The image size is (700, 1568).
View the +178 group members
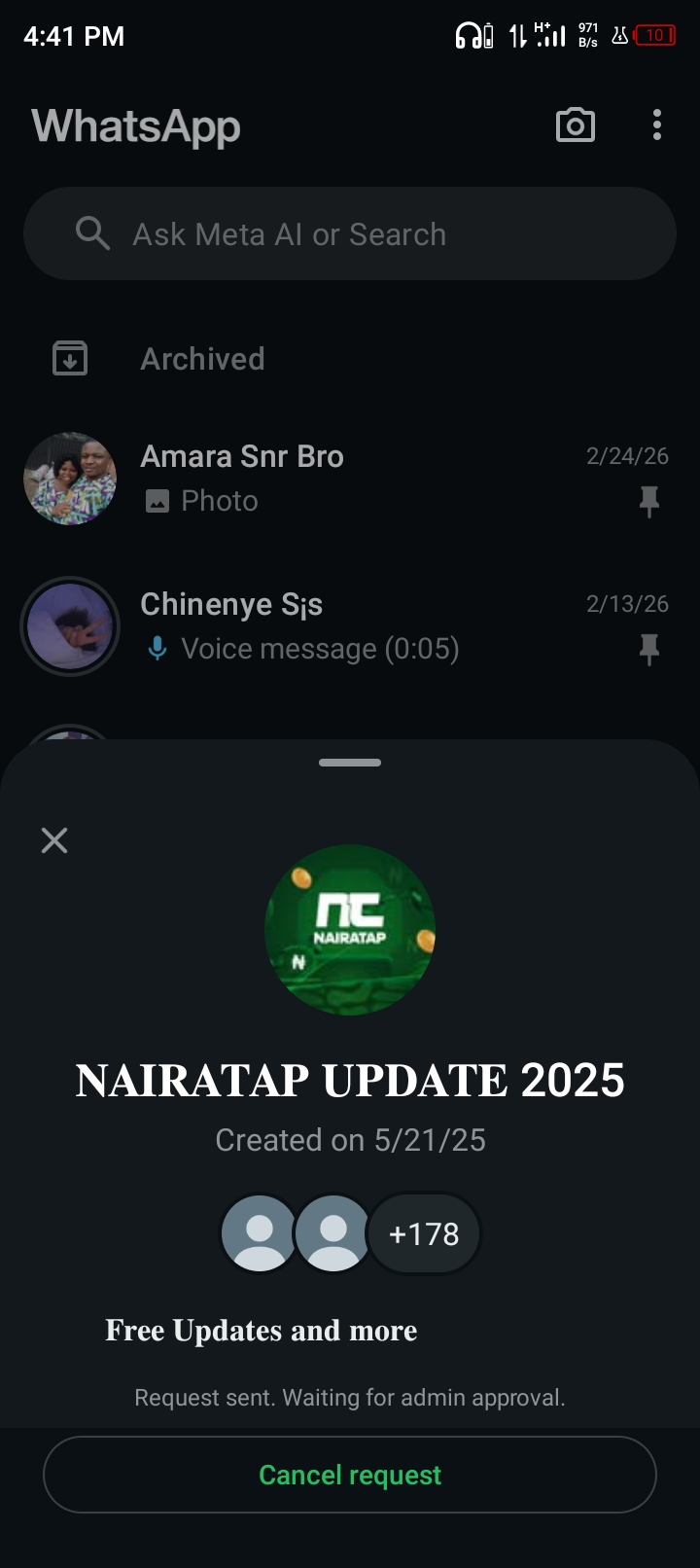424,1234
